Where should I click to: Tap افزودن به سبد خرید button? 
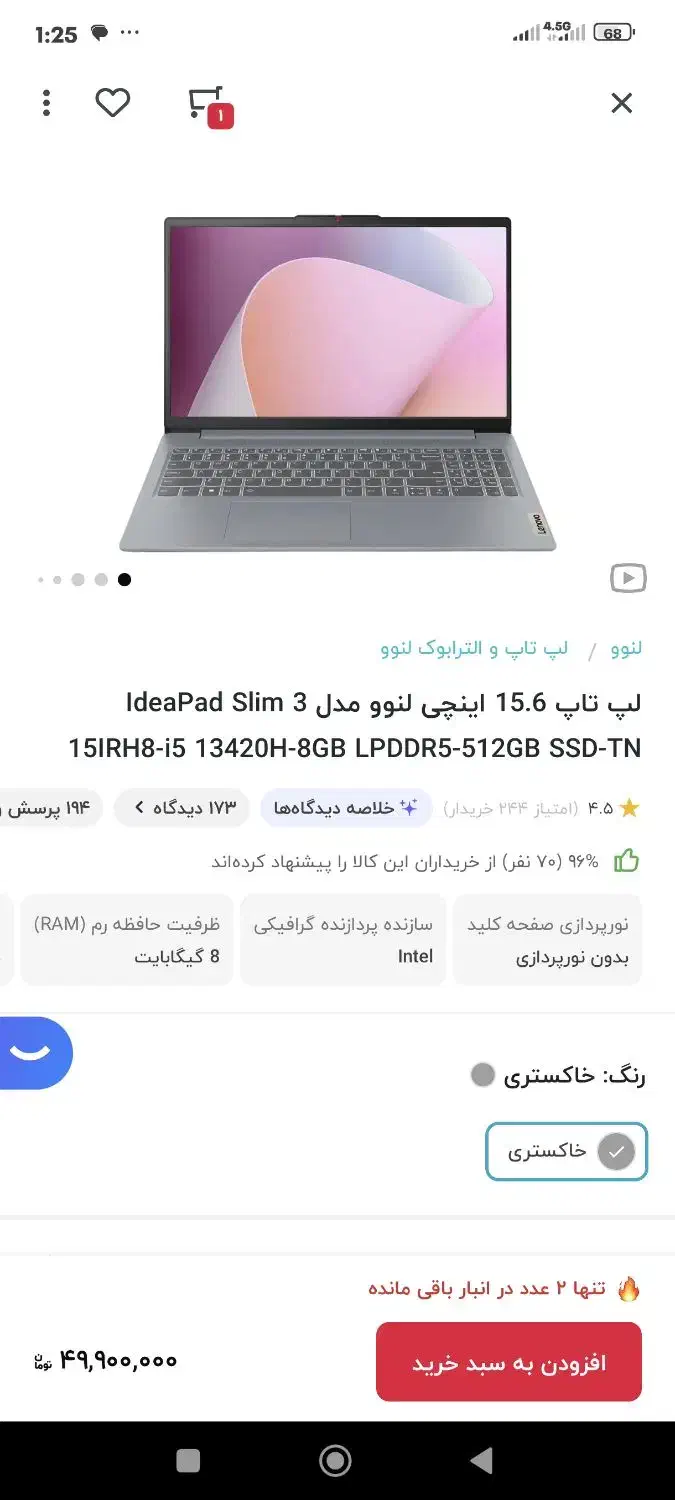pos(508,1362)
